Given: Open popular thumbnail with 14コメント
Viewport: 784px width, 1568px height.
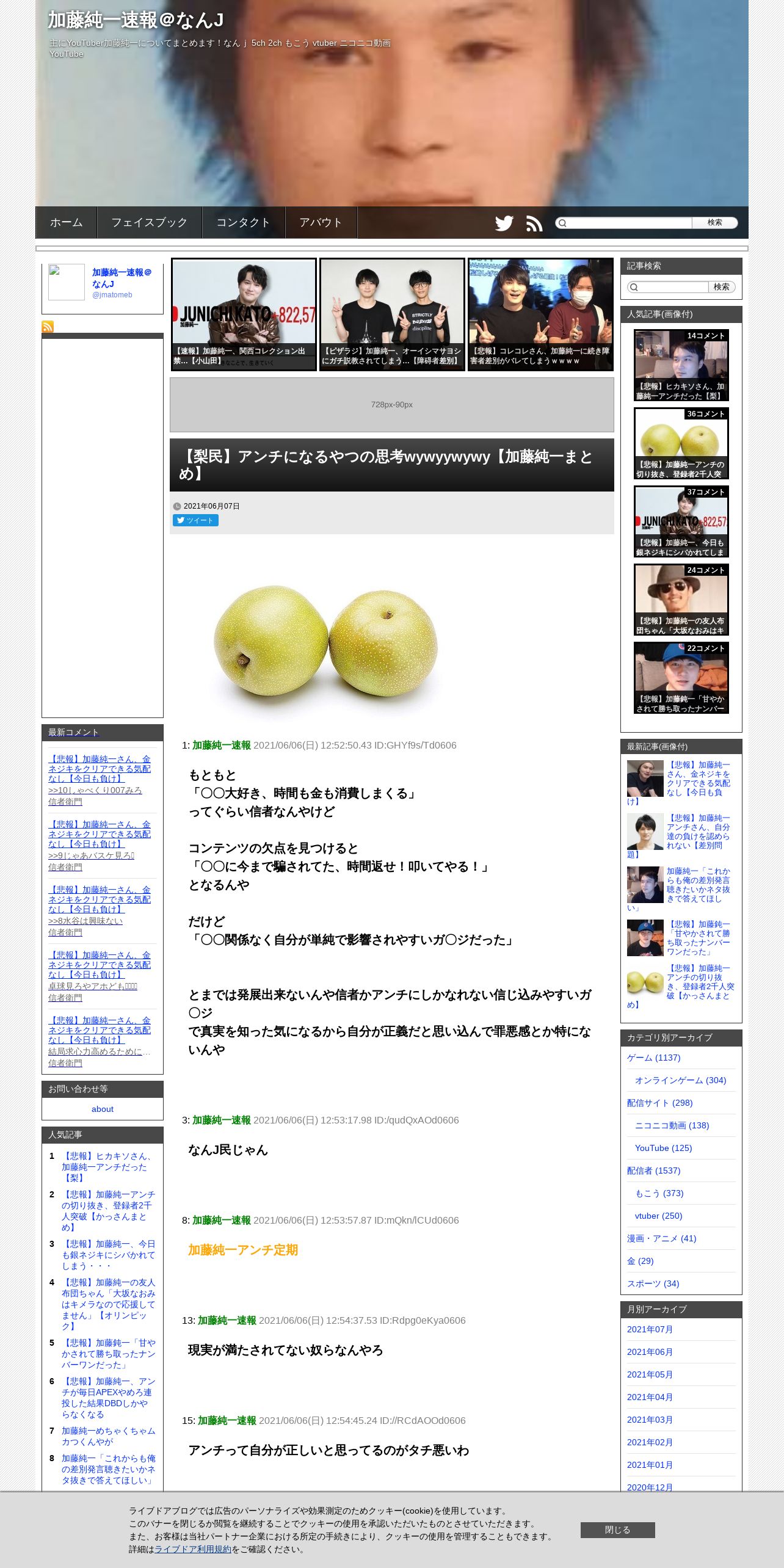Looking at the screenshot, I should point(681,365).
